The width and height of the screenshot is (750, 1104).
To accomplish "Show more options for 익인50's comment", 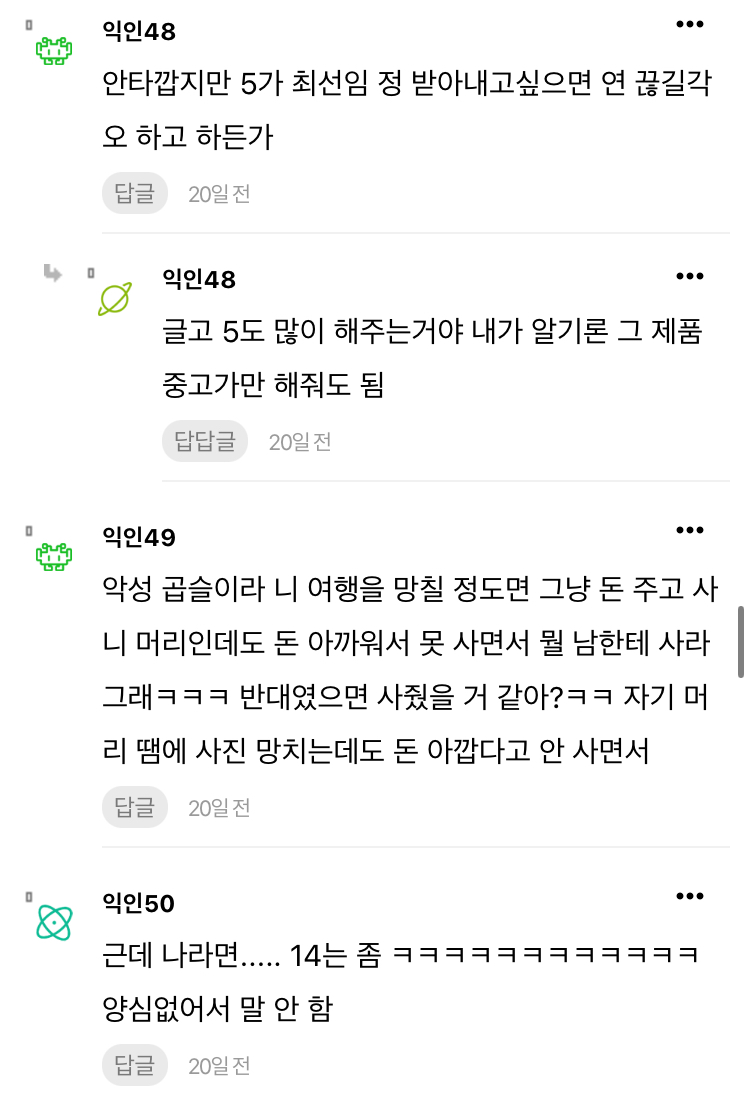I will (x=690, y=896).
